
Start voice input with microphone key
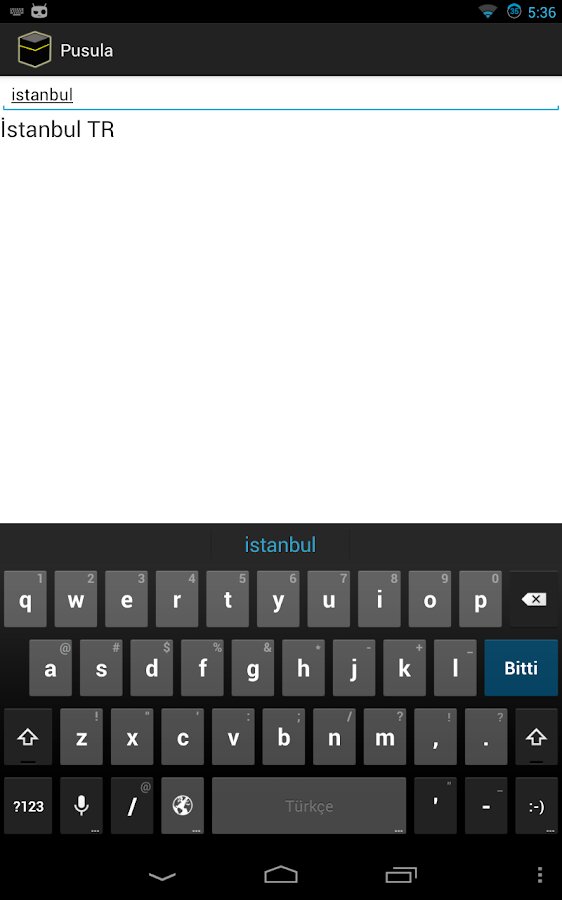(82, 806)
